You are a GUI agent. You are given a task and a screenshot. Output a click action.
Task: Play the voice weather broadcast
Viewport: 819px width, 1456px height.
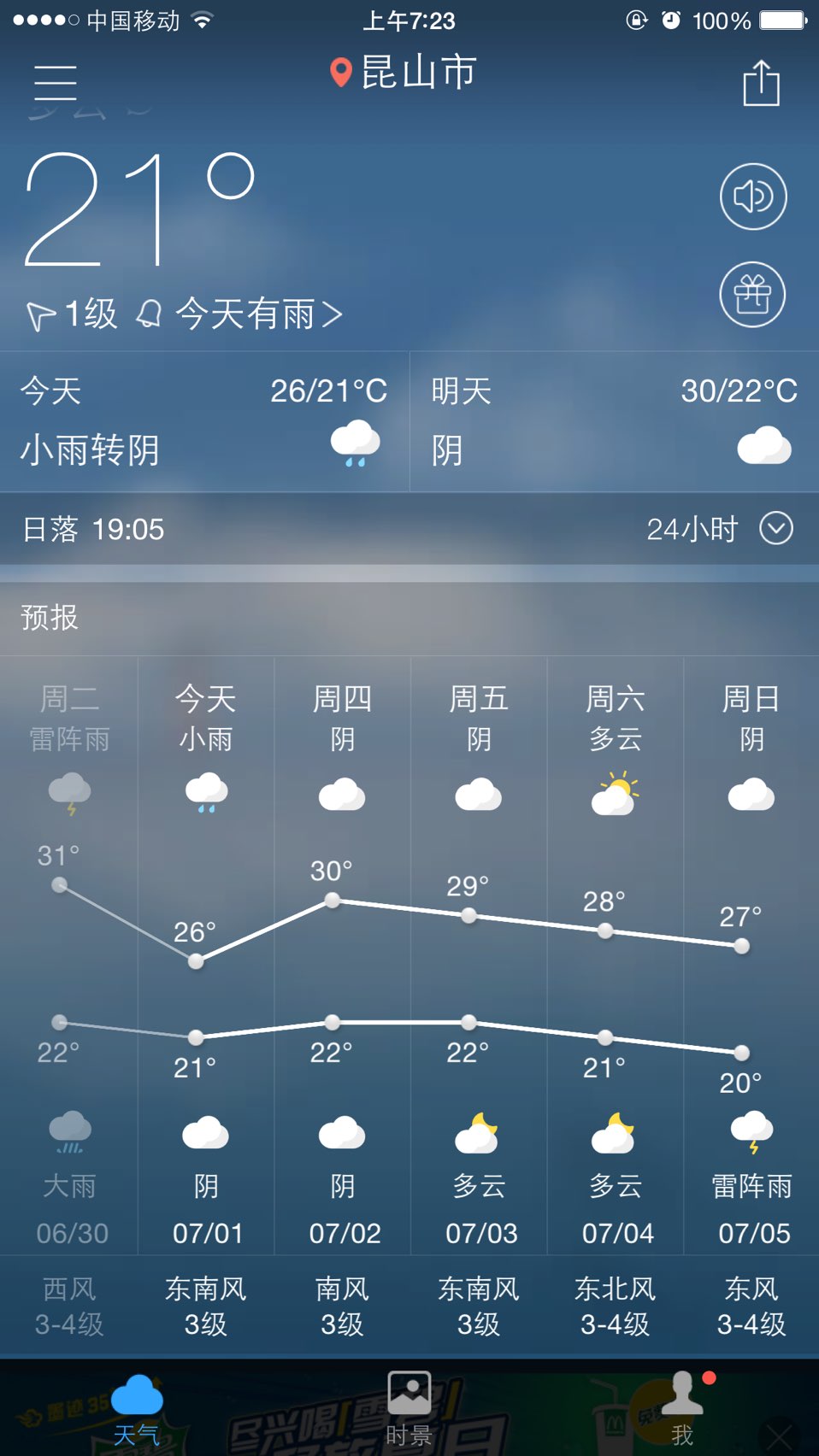pyautogui.click(x=752, y=197)
